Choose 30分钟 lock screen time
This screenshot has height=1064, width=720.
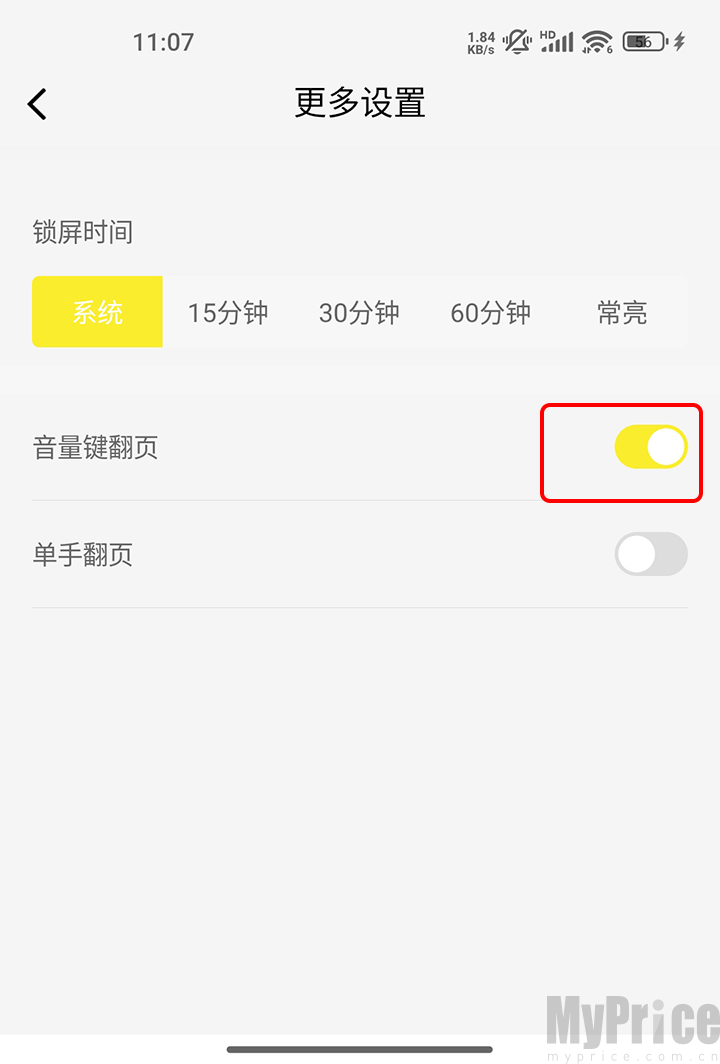click(x=359, y=312)
